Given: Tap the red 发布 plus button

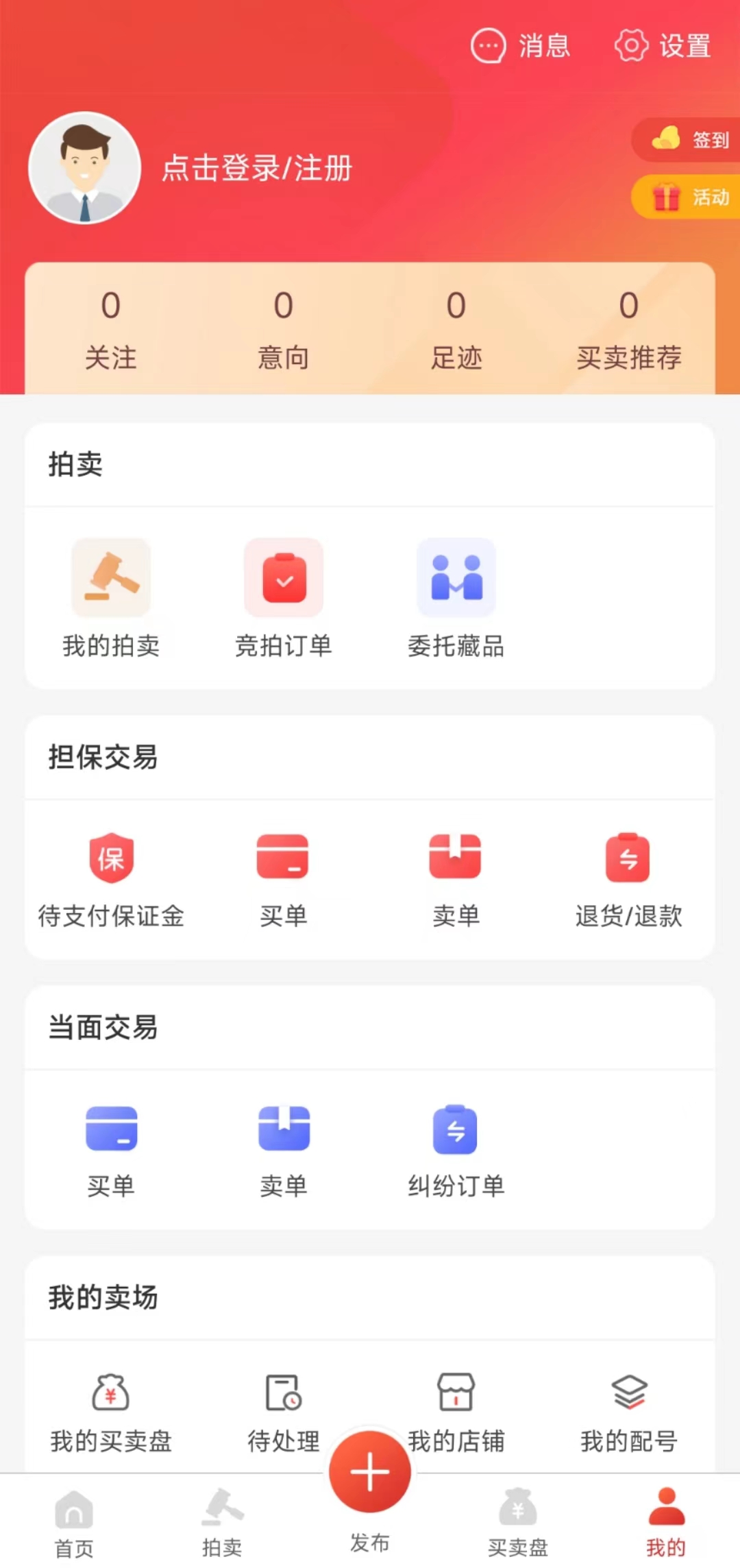Looking at the screenshot, I should pyautogui.click(x=369, y=1471).
